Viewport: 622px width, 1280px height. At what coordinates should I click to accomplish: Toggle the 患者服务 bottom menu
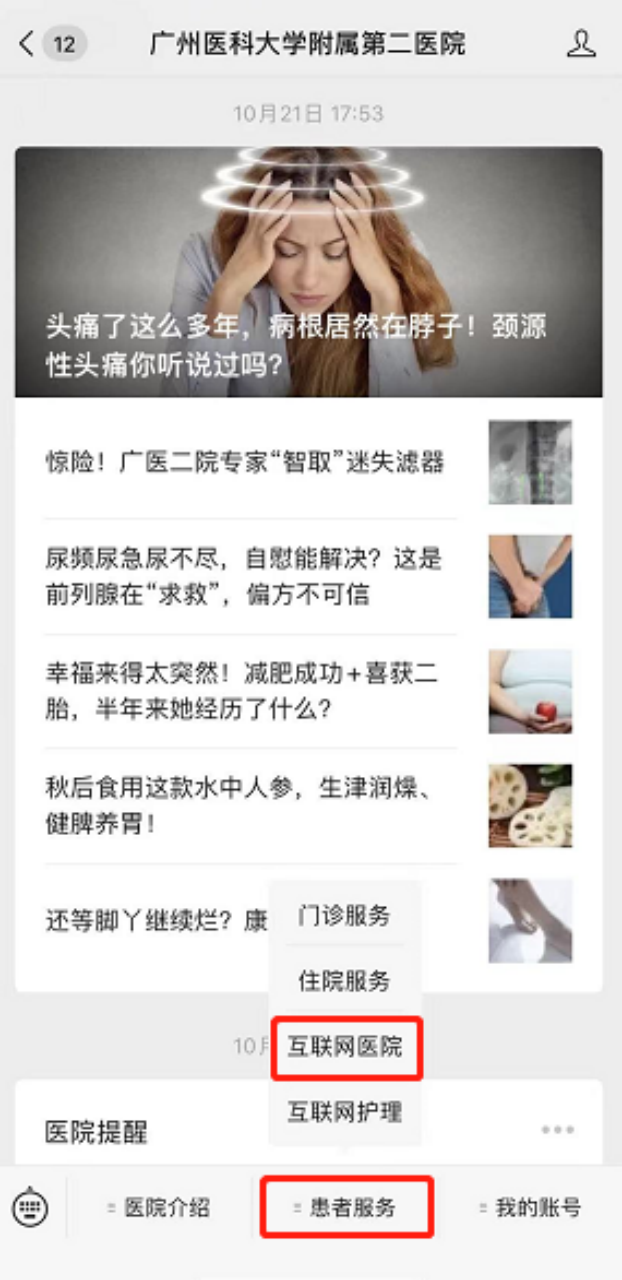click(346, 1208)
